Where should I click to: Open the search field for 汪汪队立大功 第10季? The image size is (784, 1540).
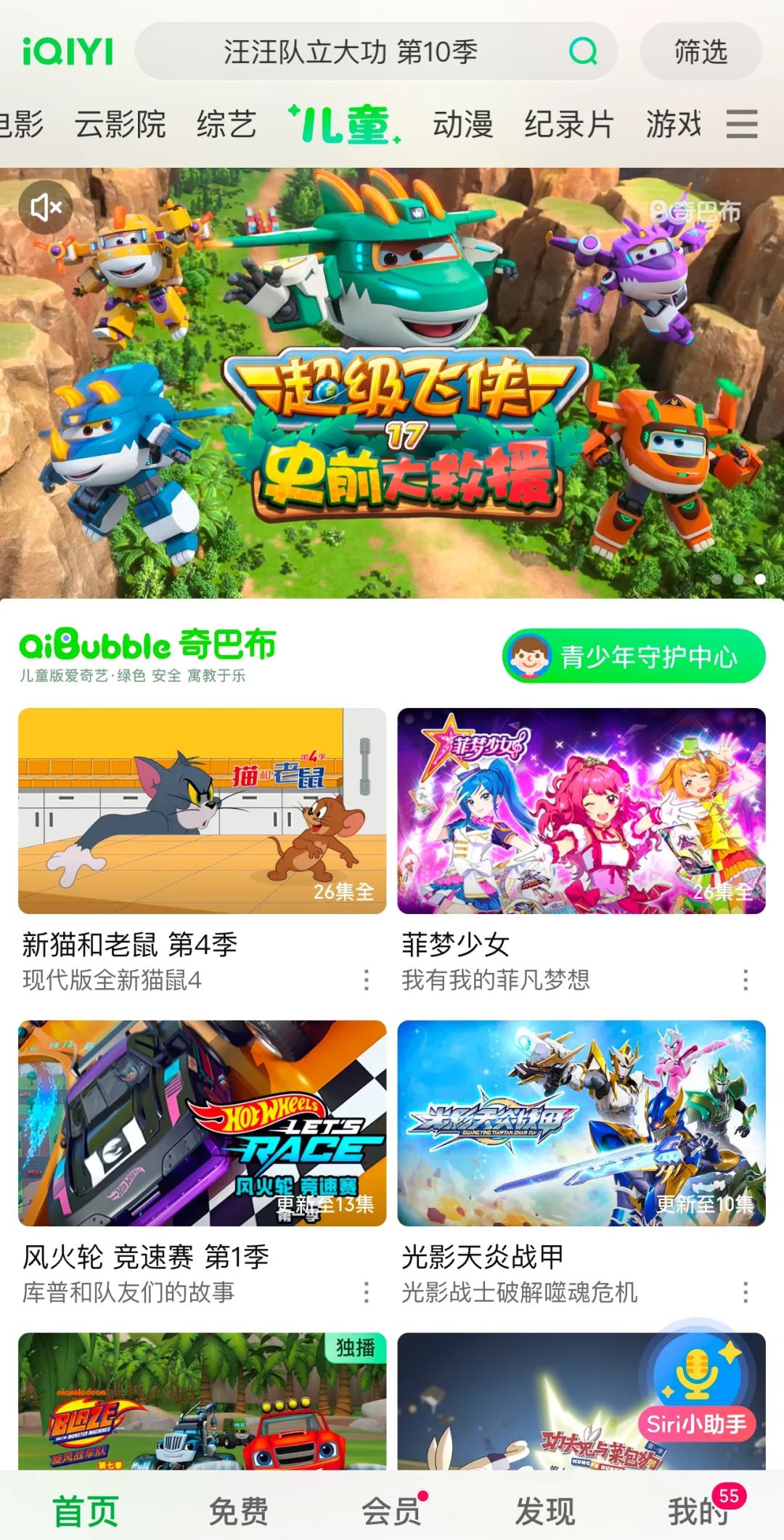pyautogui.click(x=350, y=52)
